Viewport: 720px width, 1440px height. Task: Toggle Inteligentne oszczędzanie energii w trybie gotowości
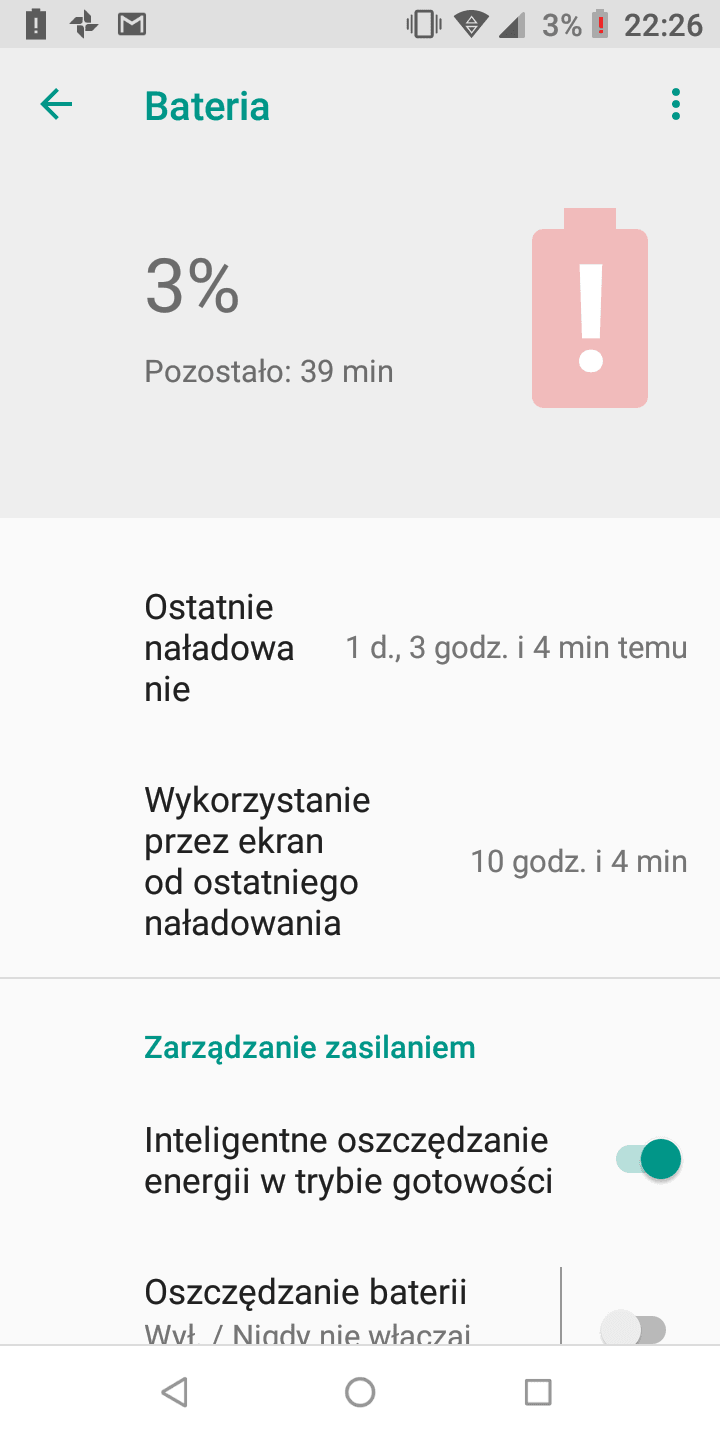(x=648, y=1160)
